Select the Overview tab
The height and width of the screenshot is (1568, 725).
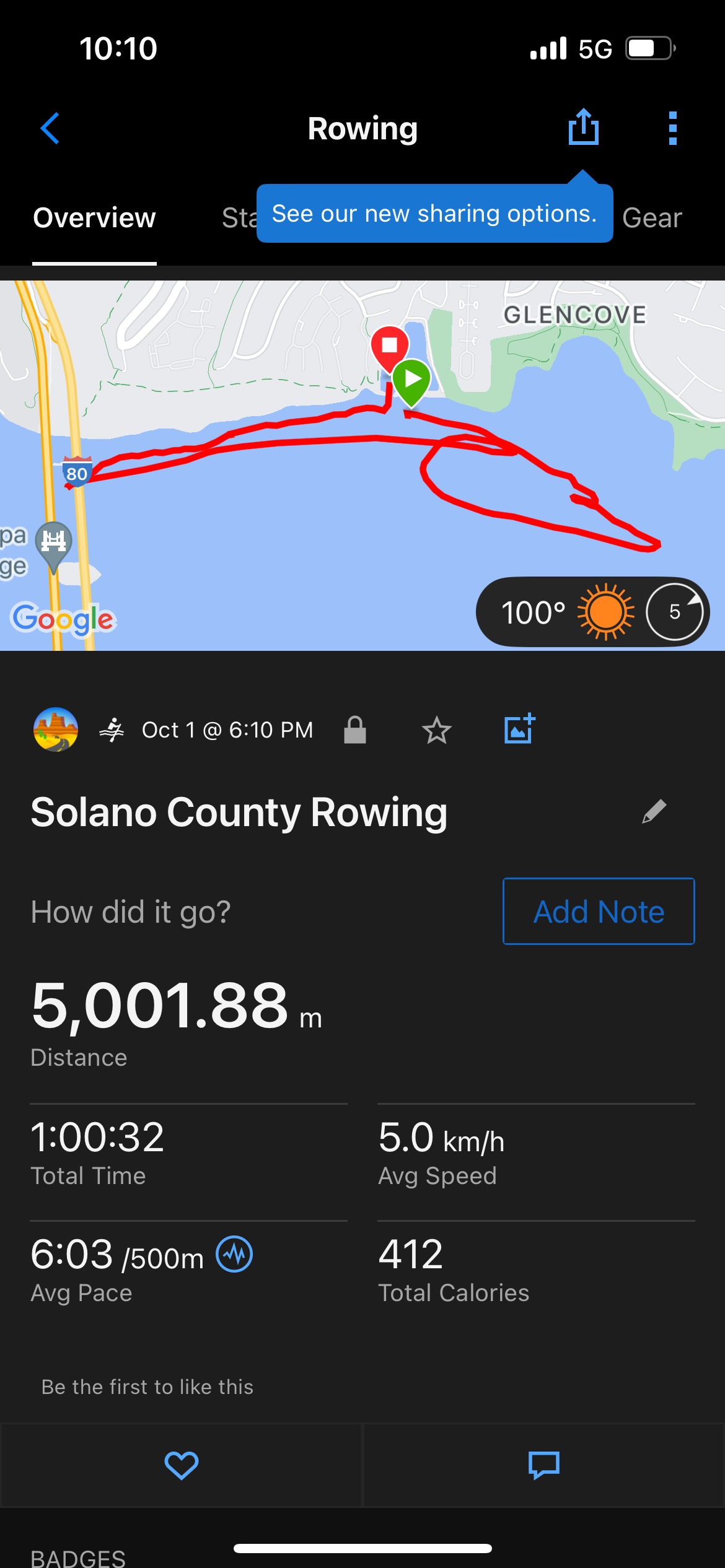click(94, 218)
